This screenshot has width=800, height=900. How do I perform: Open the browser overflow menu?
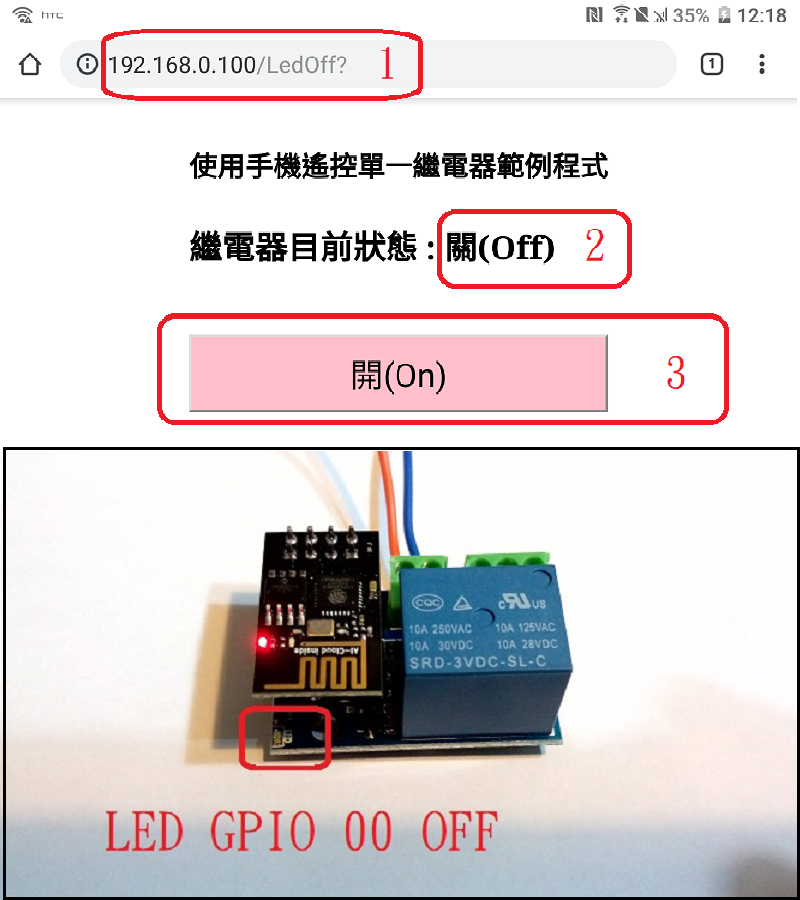(762, 65)
